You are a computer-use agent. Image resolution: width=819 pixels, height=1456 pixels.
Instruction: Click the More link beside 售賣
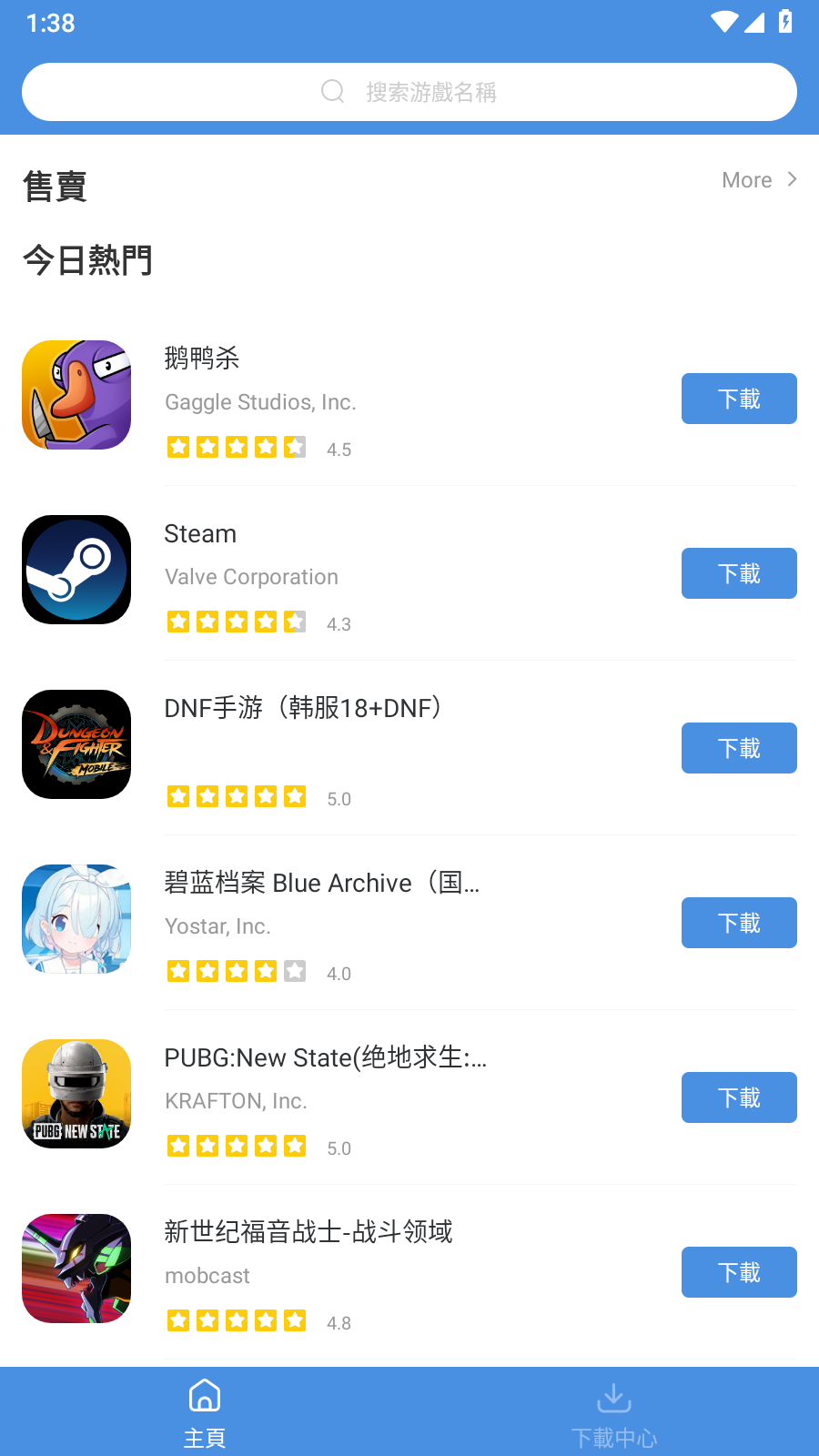point(746,179)
